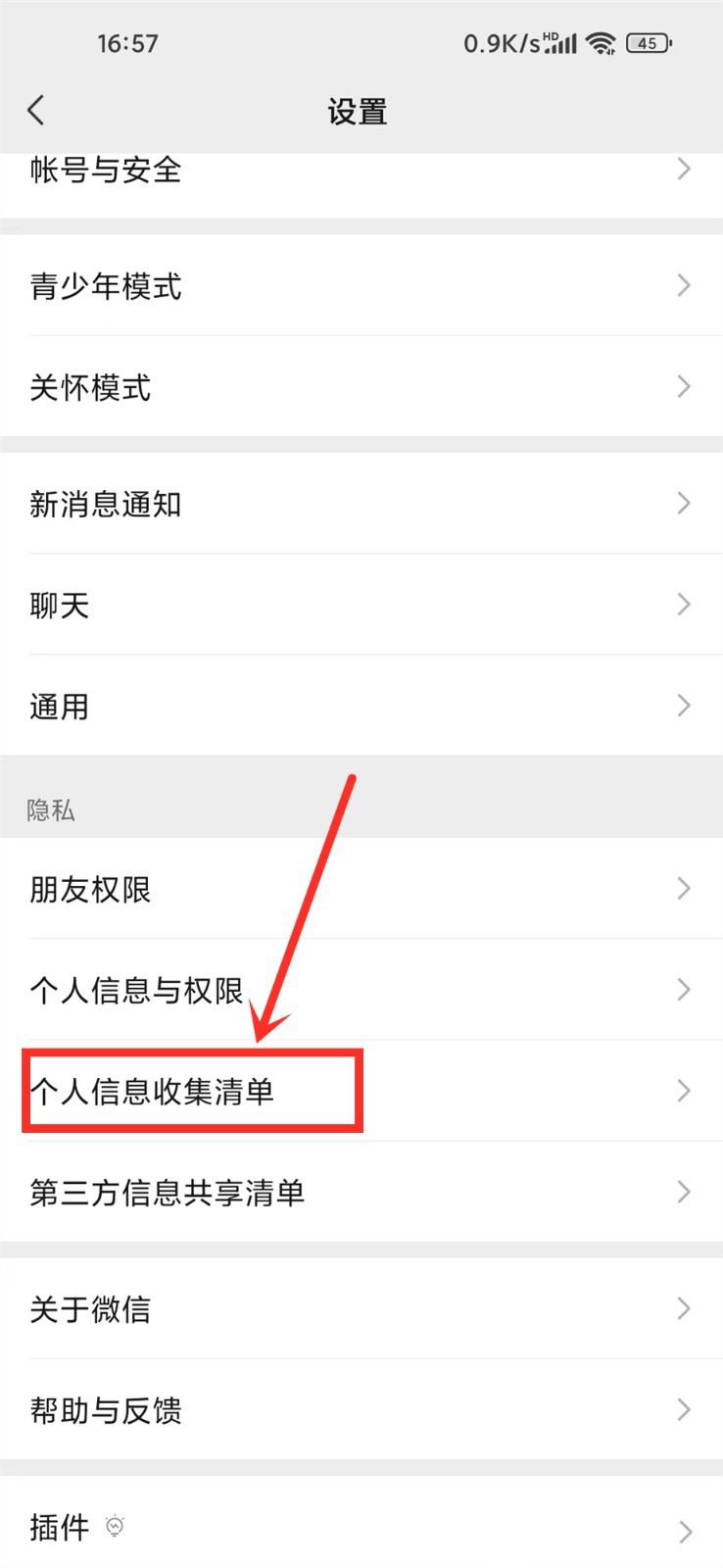Viewport: 723px width, 1568px height.
Task: Open 关于微信
Action: point(90,1308)
